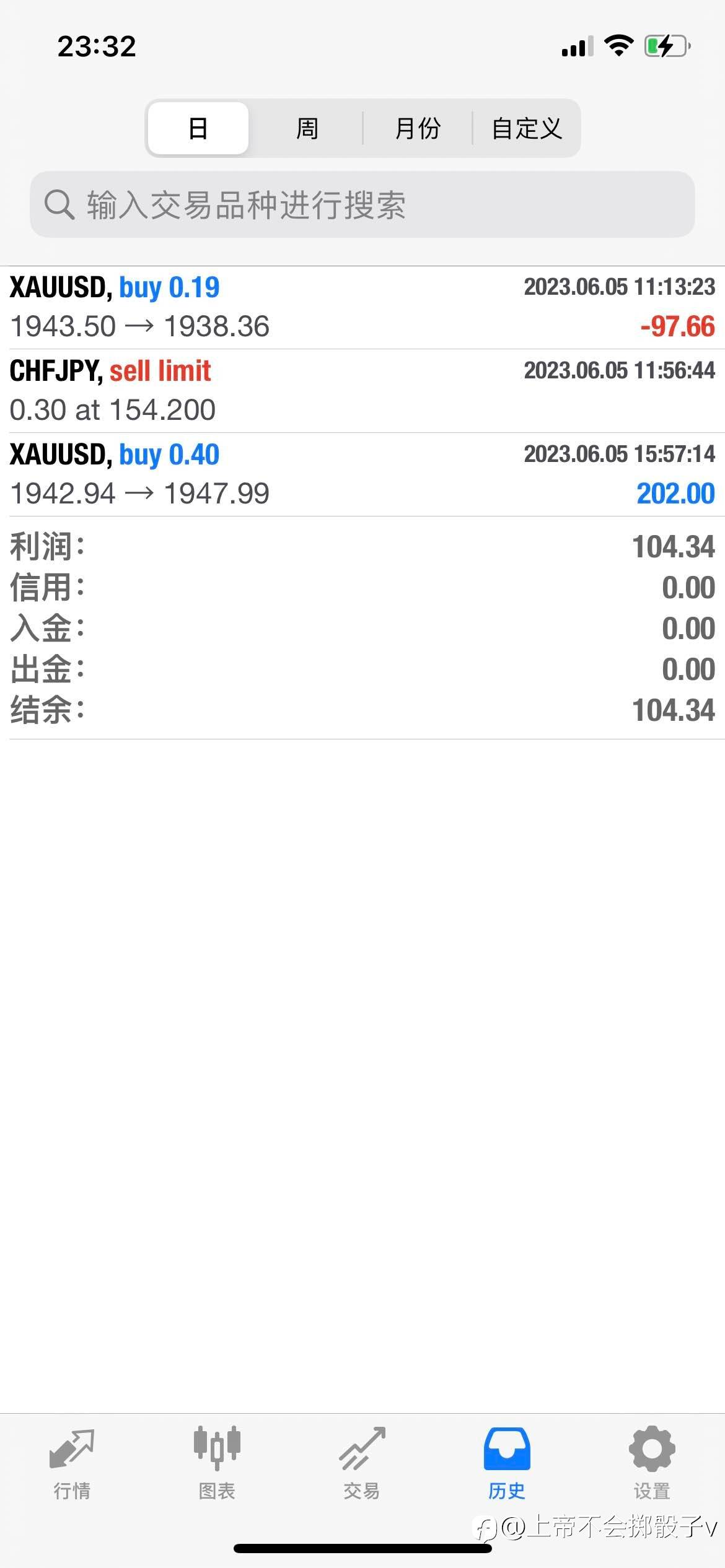Open the XAUUSD buy 0.19 trade
Image resolution: width=725 pixels, height=1568 pixels.
pos(362,308)
